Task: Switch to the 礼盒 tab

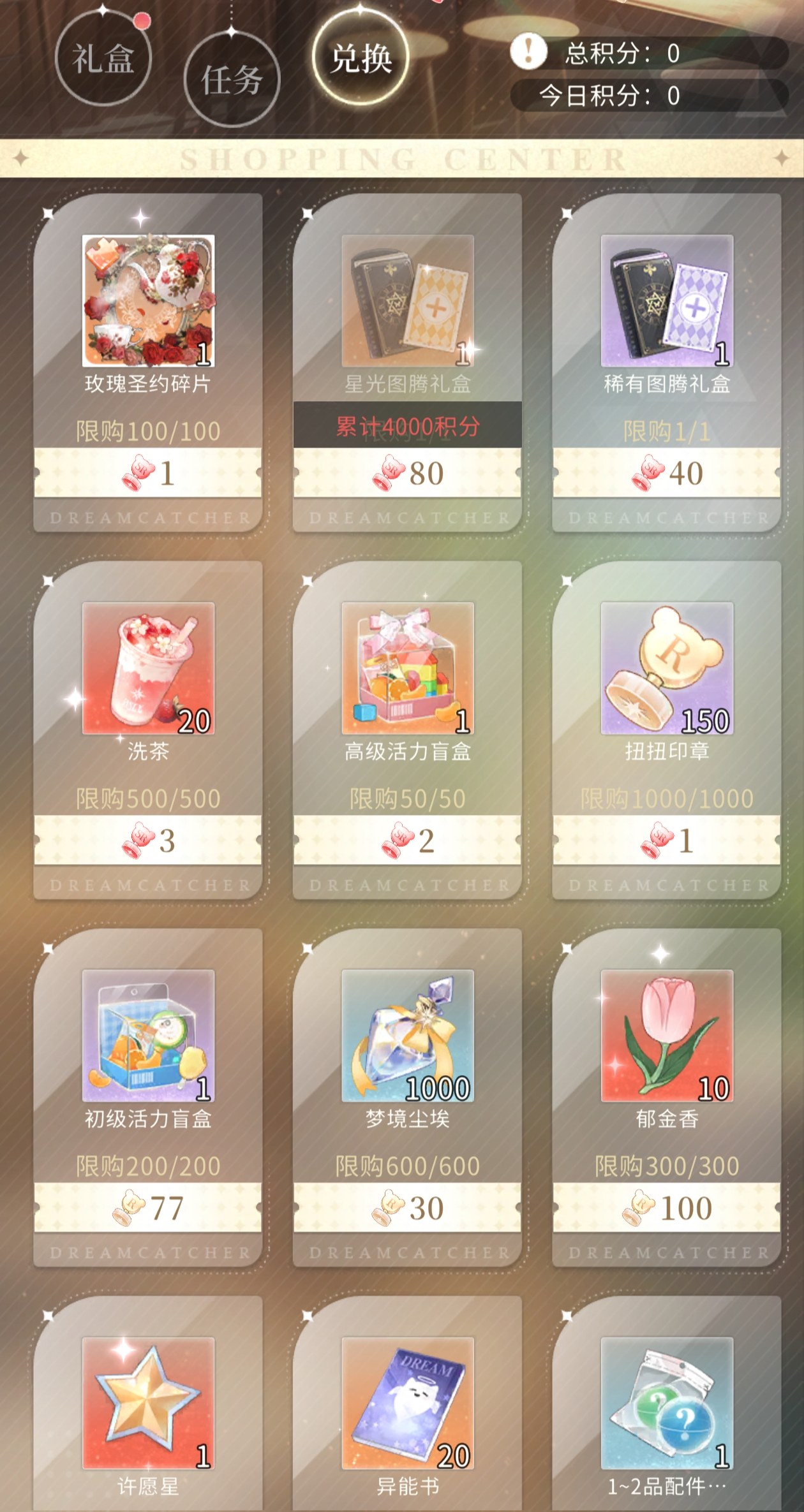Action: pyautogui.click(x=103, y=59)
